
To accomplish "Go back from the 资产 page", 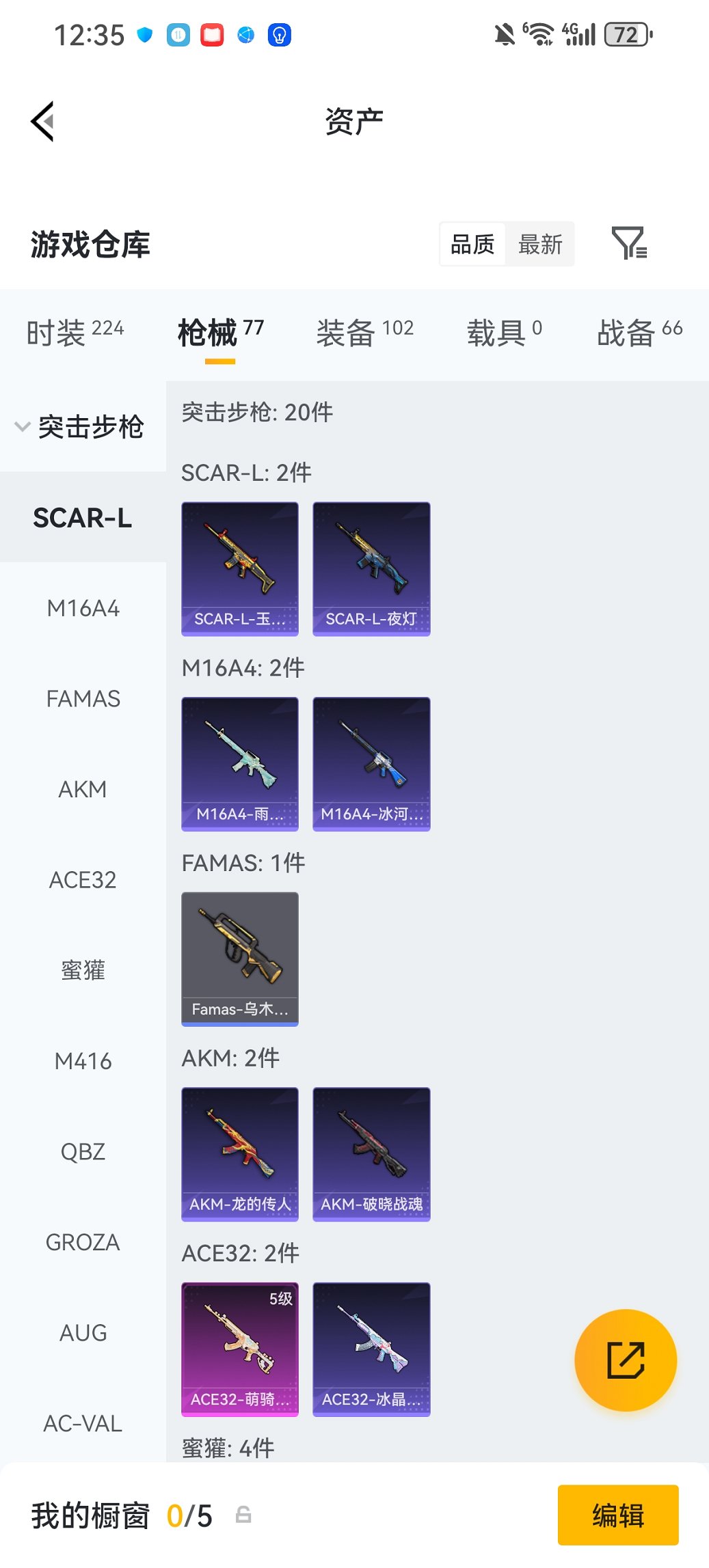I will pyautogui.click(x=42, y=122).
